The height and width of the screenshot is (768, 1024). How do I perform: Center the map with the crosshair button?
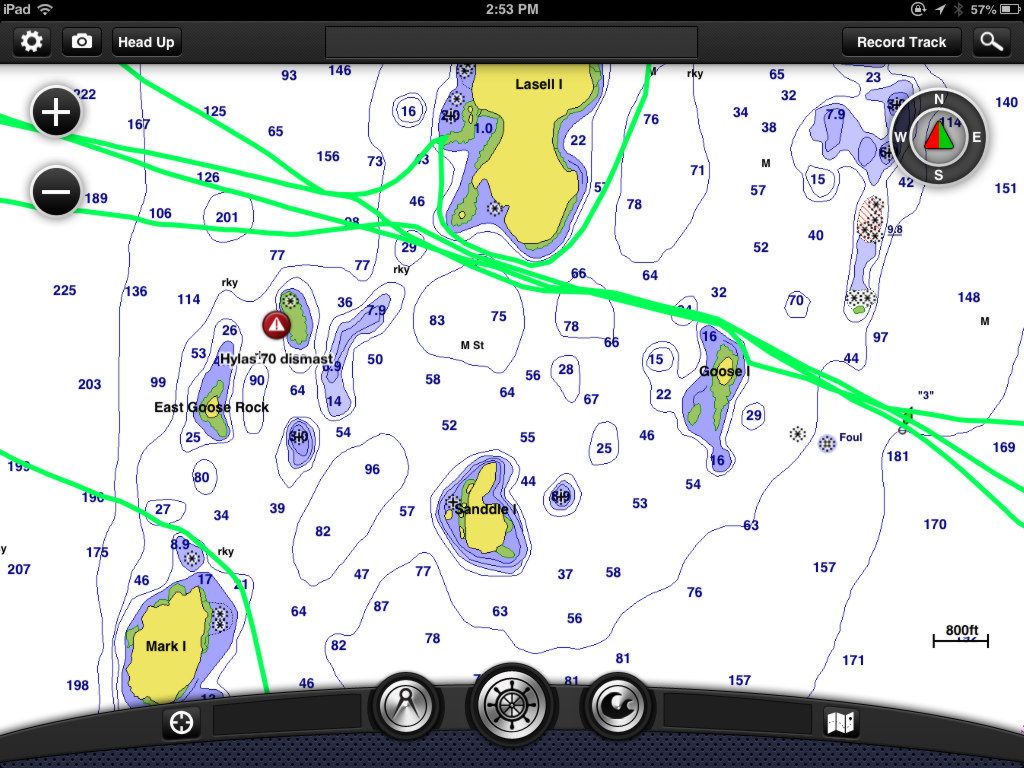tap(181, 722)
